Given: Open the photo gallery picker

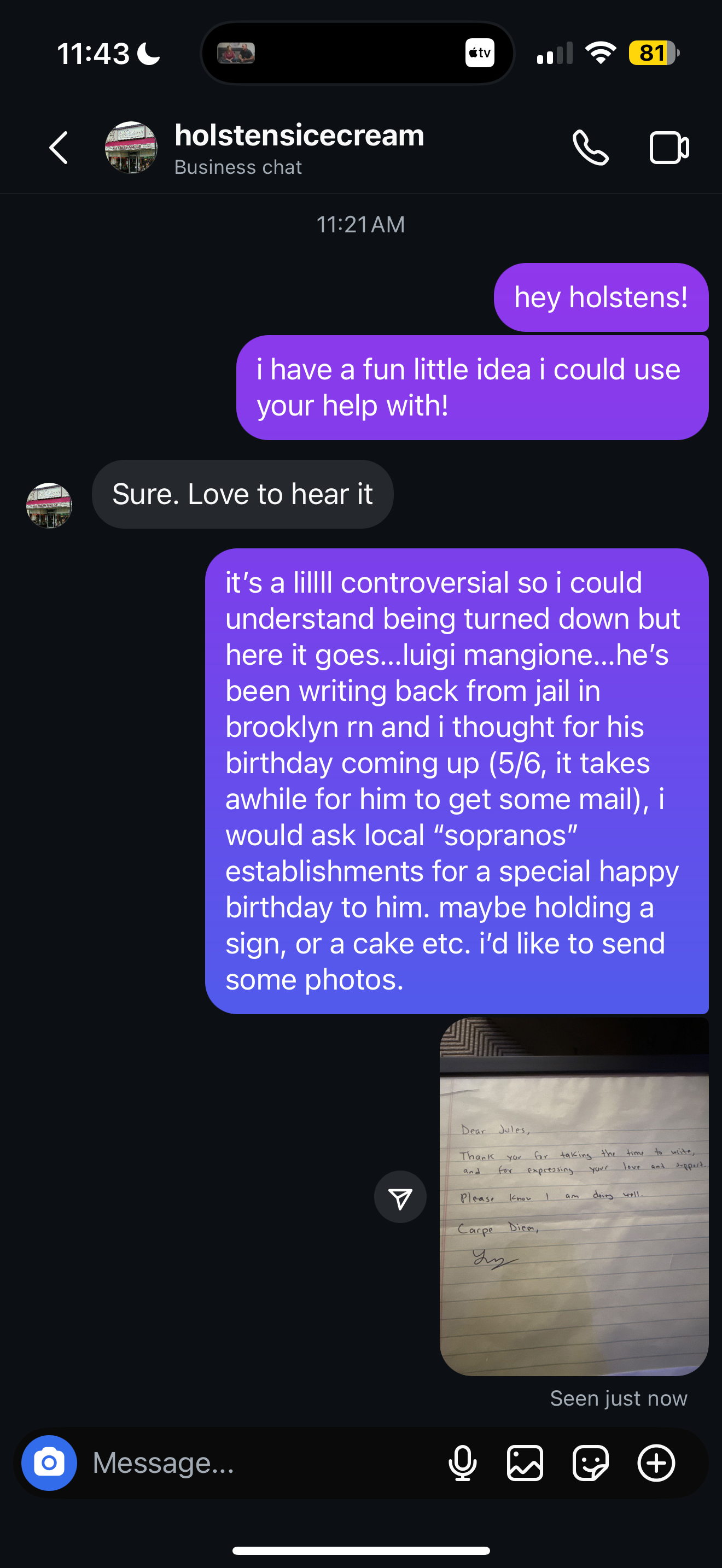Looking at the screenshot, I should (x=525, y=1462).
